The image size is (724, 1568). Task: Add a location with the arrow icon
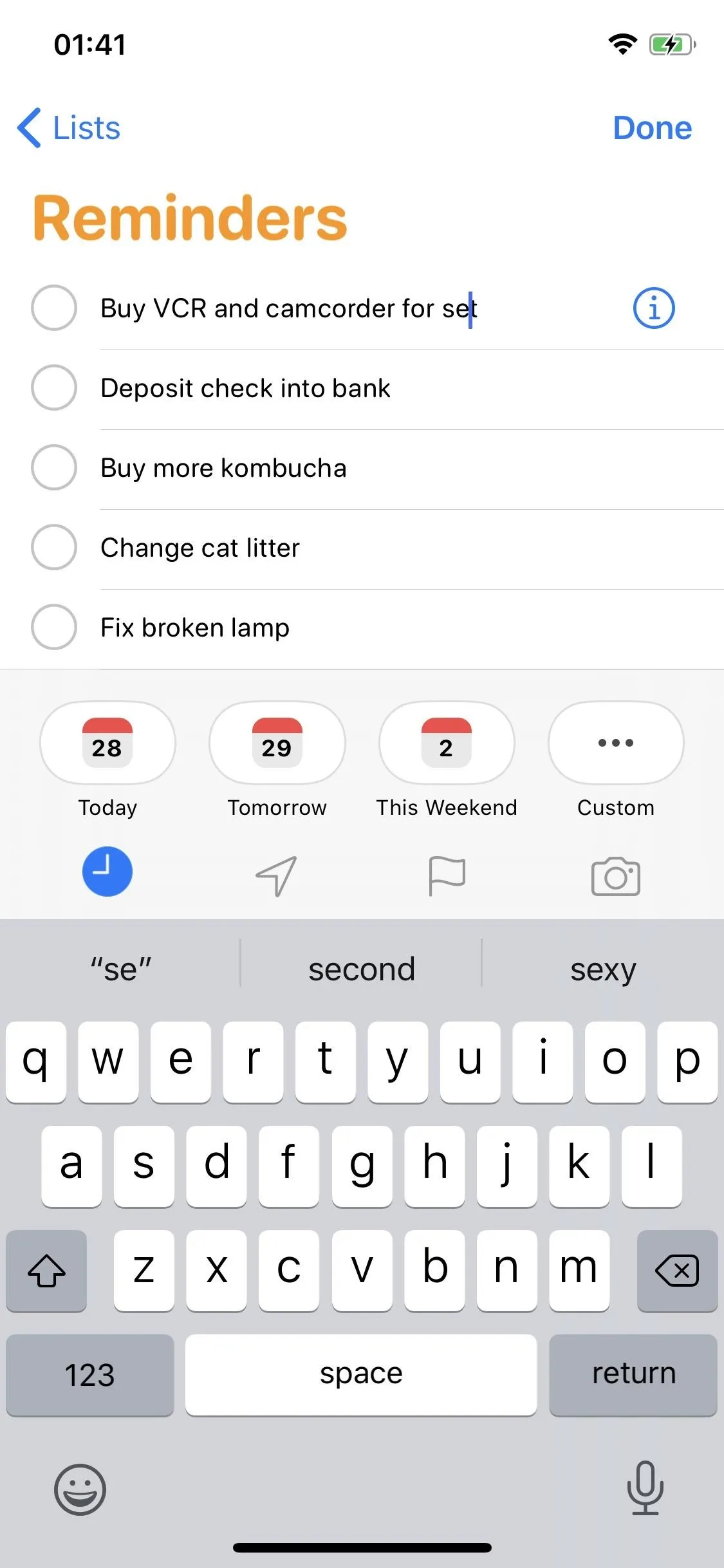coord(277,875)
